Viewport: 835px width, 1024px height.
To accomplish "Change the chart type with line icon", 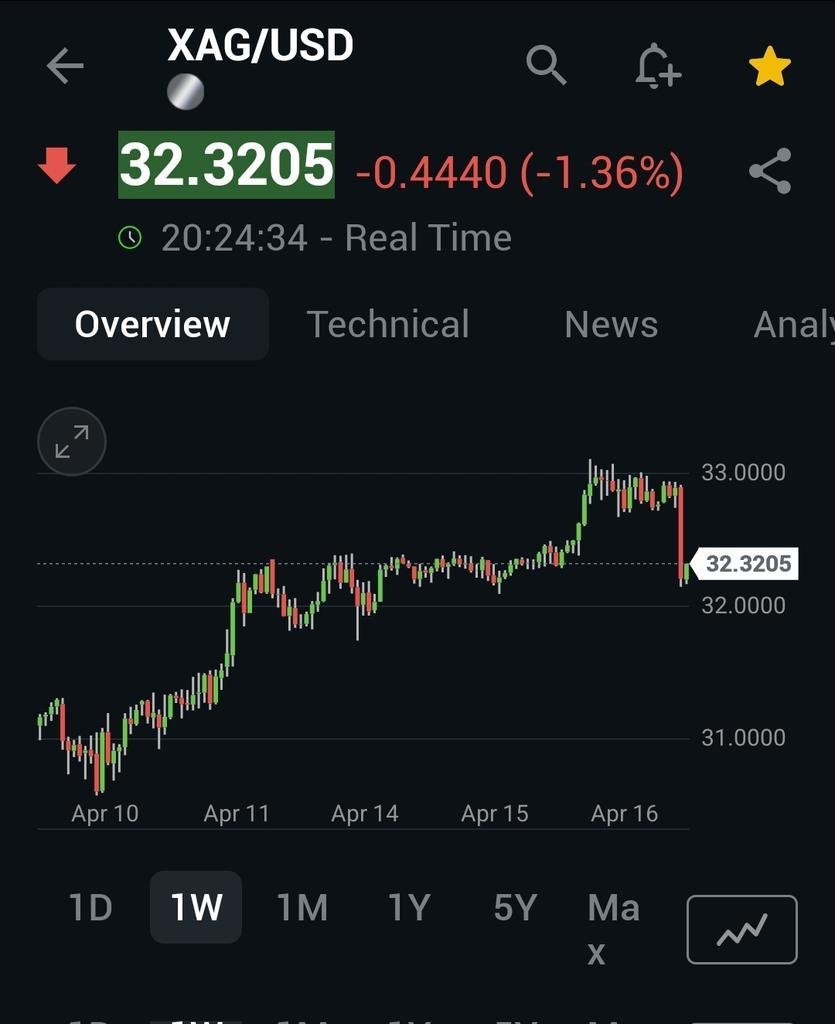I will (x=742, y=930).
